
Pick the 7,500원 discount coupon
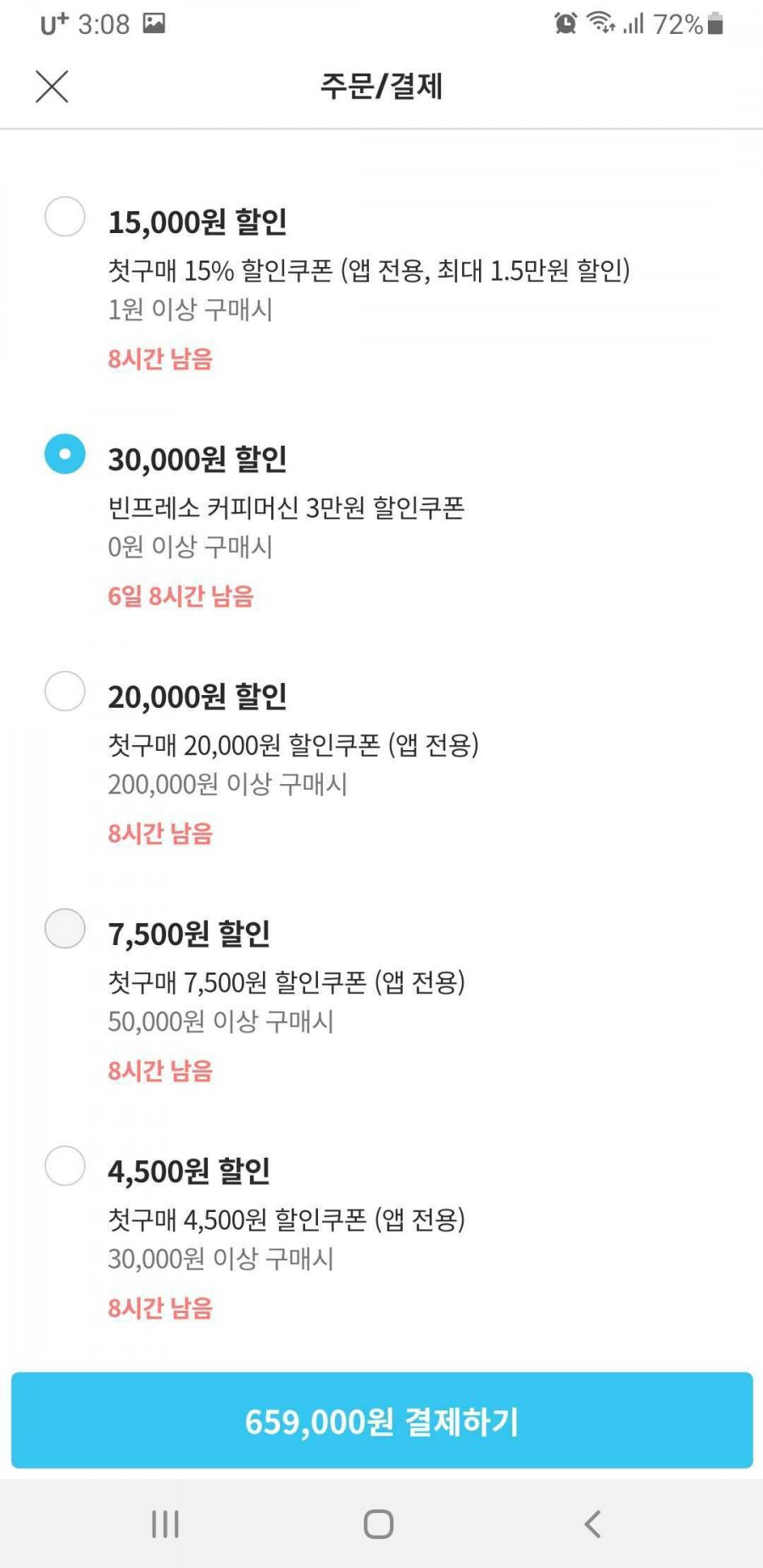click(64, 928)
